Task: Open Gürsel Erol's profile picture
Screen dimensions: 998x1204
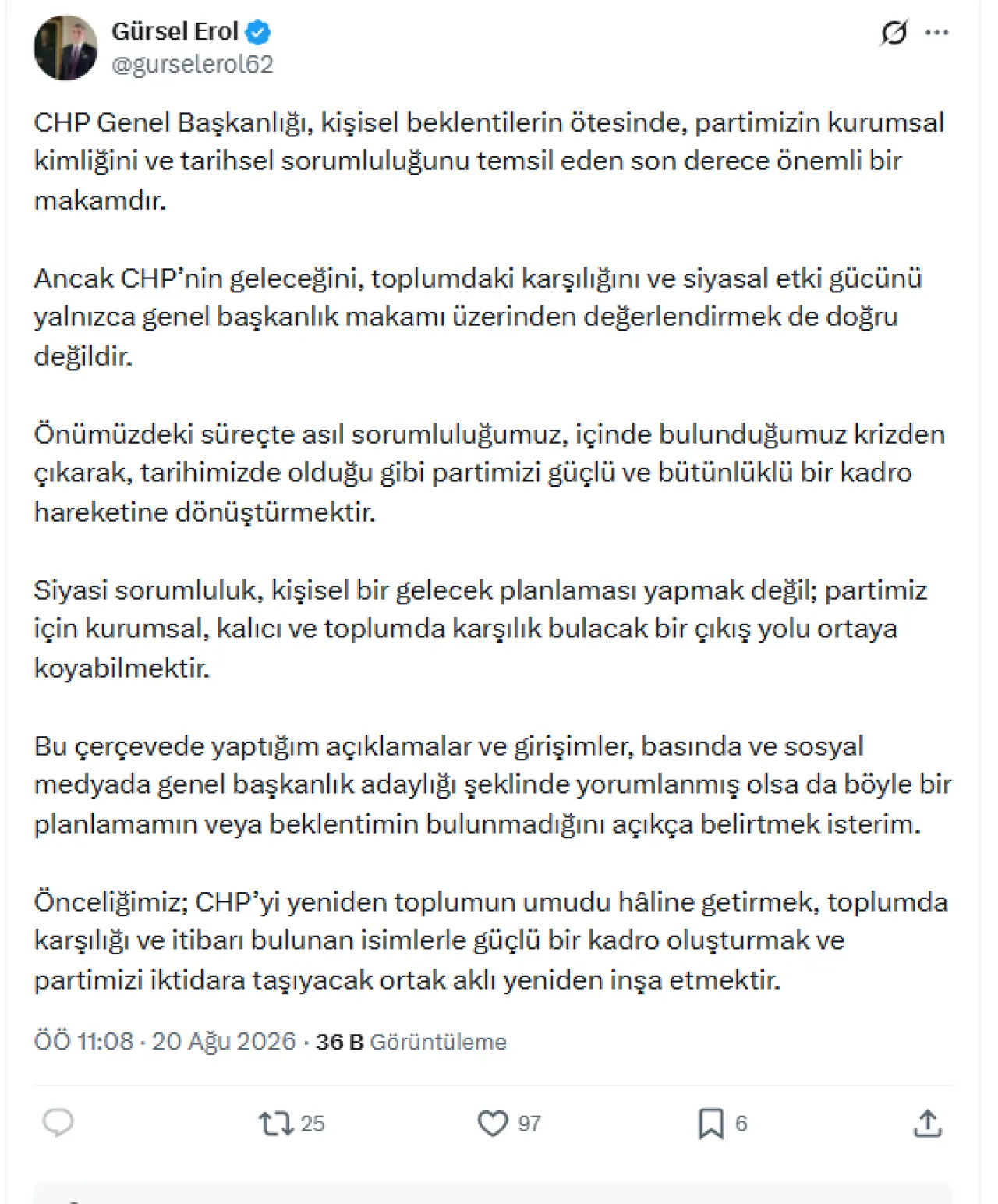Action: pyautogui.click(x=65, y=48)
